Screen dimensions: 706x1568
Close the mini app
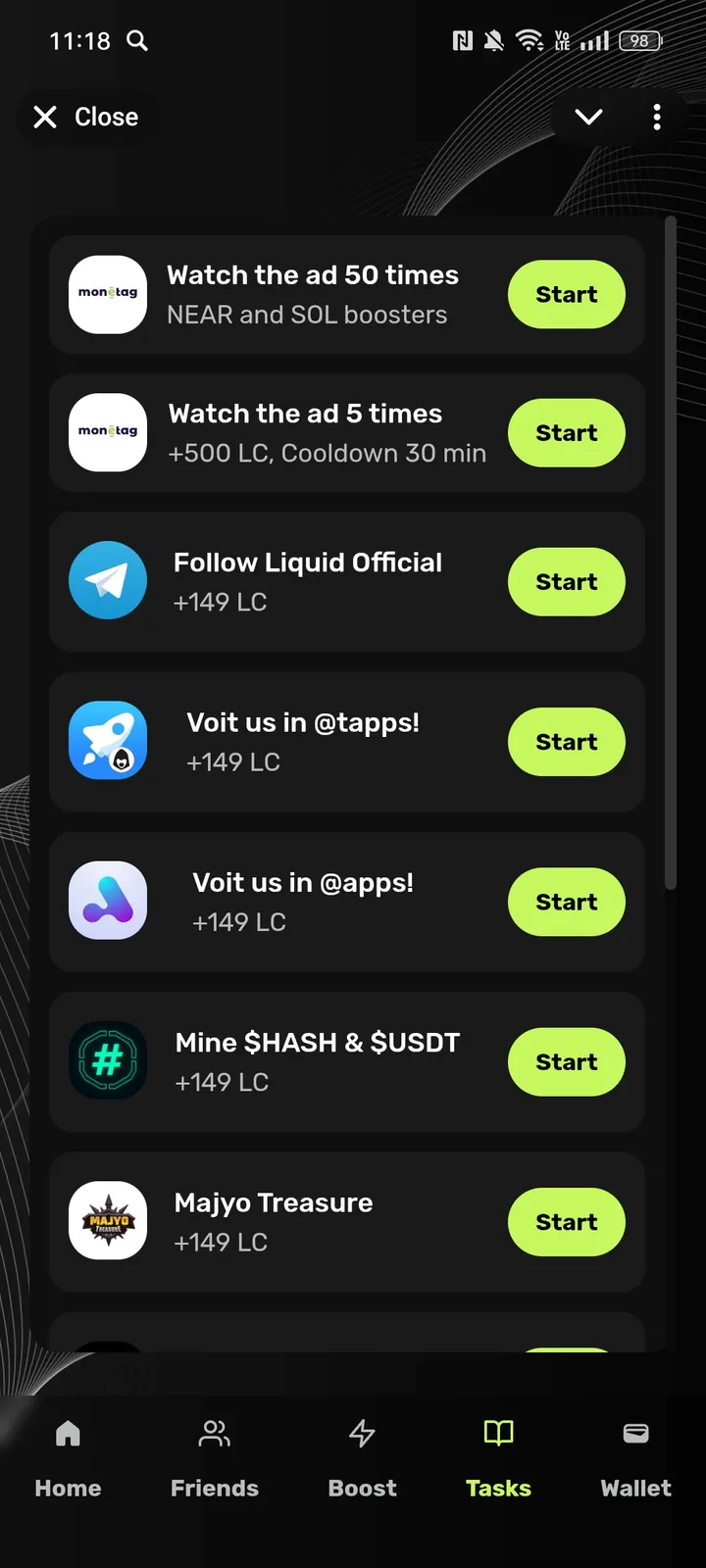(86, 117)
